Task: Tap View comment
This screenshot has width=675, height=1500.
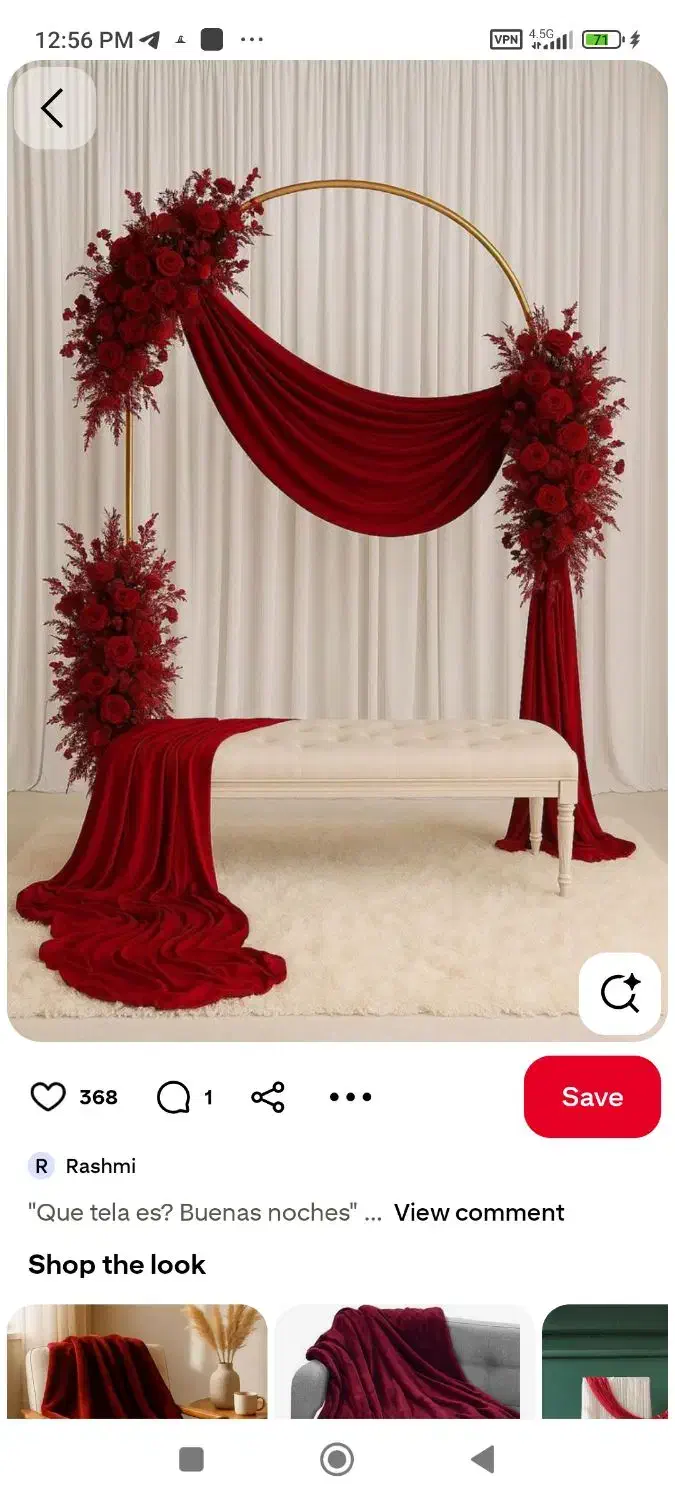Action: [x=479, y=1213]
